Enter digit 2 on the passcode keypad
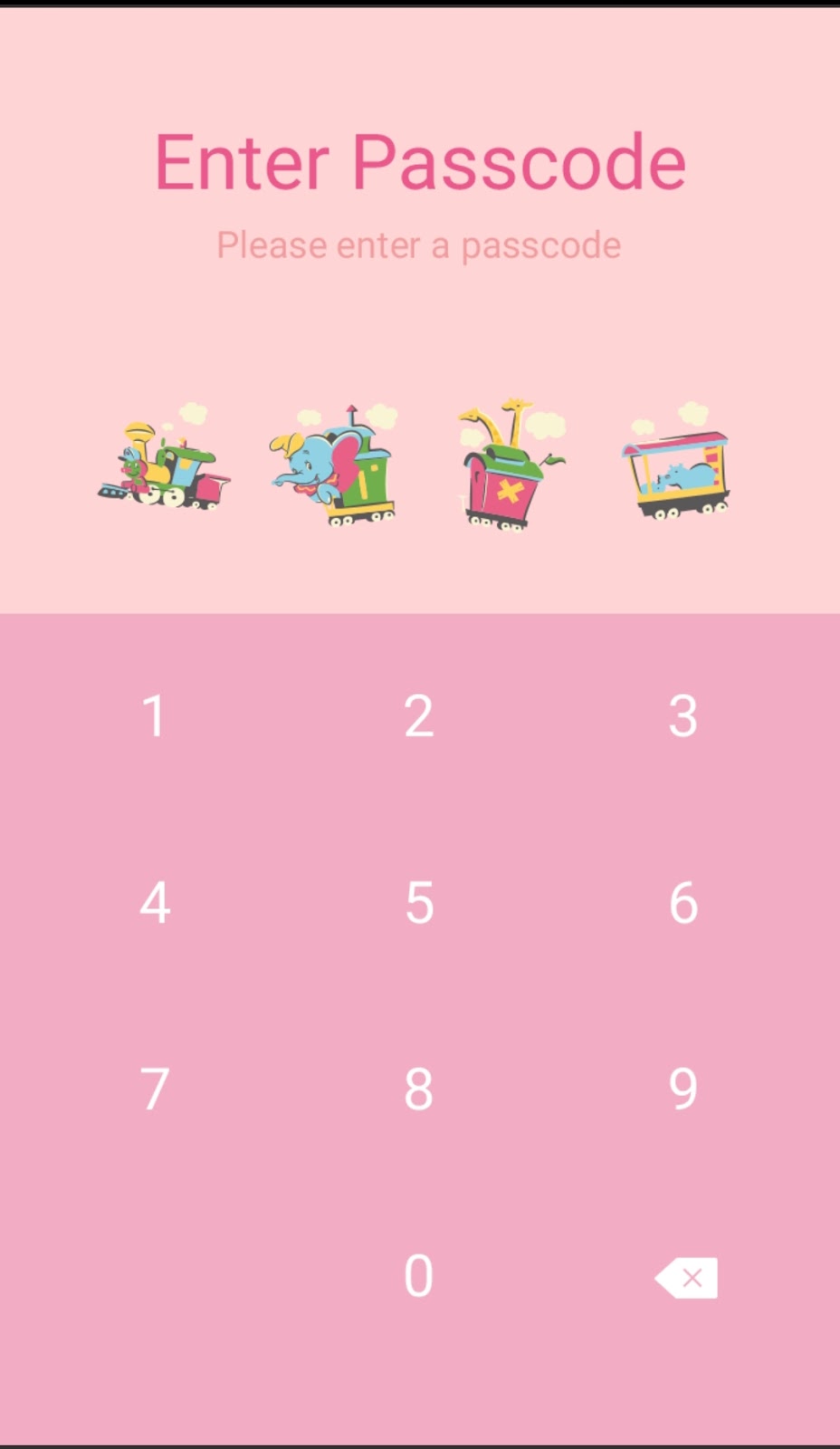The width and height of the screenshot is (840, 1449). click(x=419, y=716)
